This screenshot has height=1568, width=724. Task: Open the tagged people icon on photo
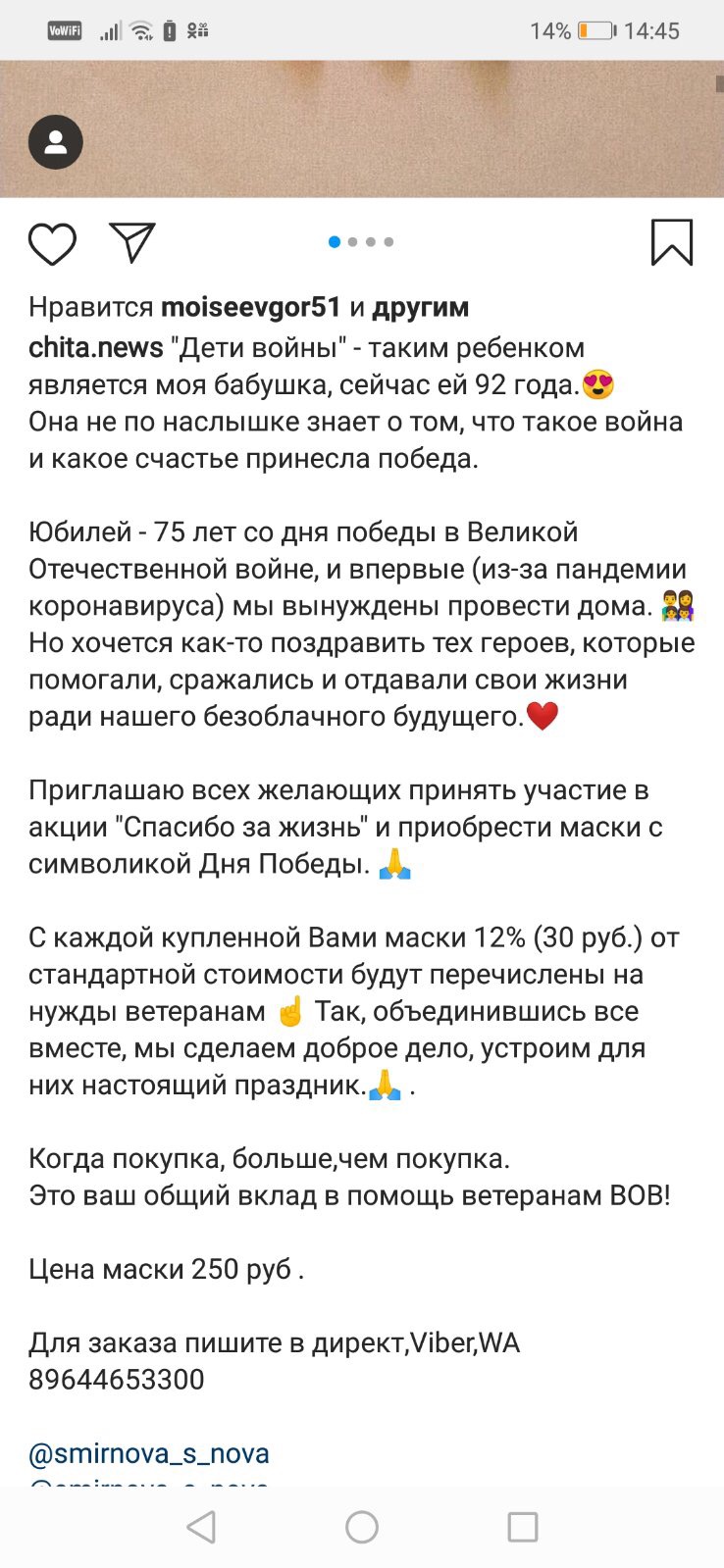click(55, 143)
